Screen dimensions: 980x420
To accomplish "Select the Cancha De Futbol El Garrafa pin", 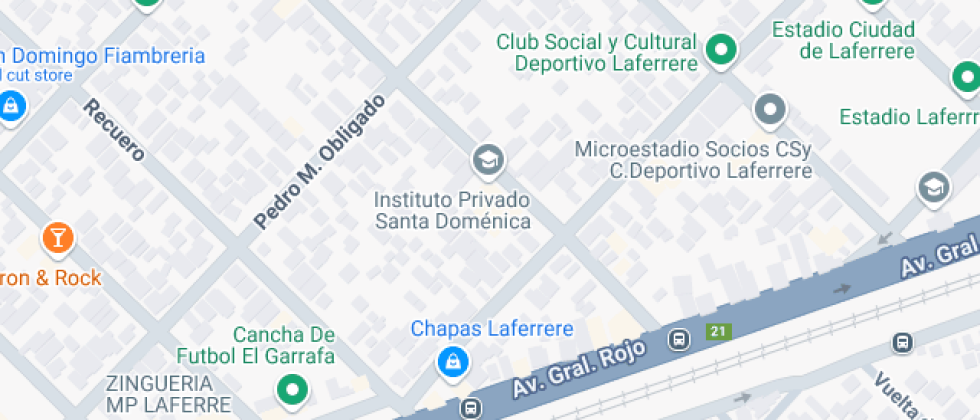I will [292, 390].
